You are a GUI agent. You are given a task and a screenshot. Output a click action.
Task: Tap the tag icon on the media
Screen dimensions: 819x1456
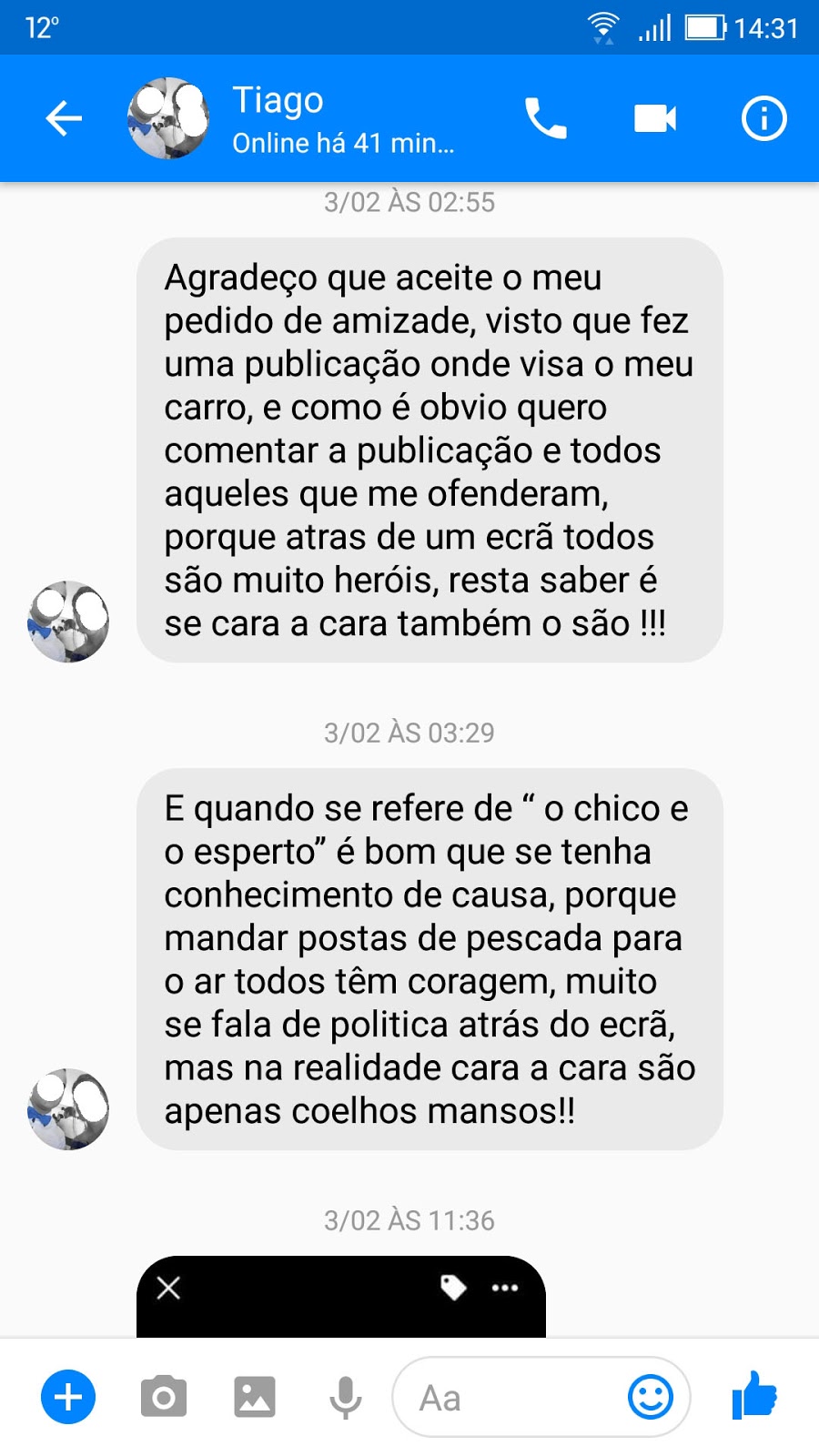(453, 1287)
